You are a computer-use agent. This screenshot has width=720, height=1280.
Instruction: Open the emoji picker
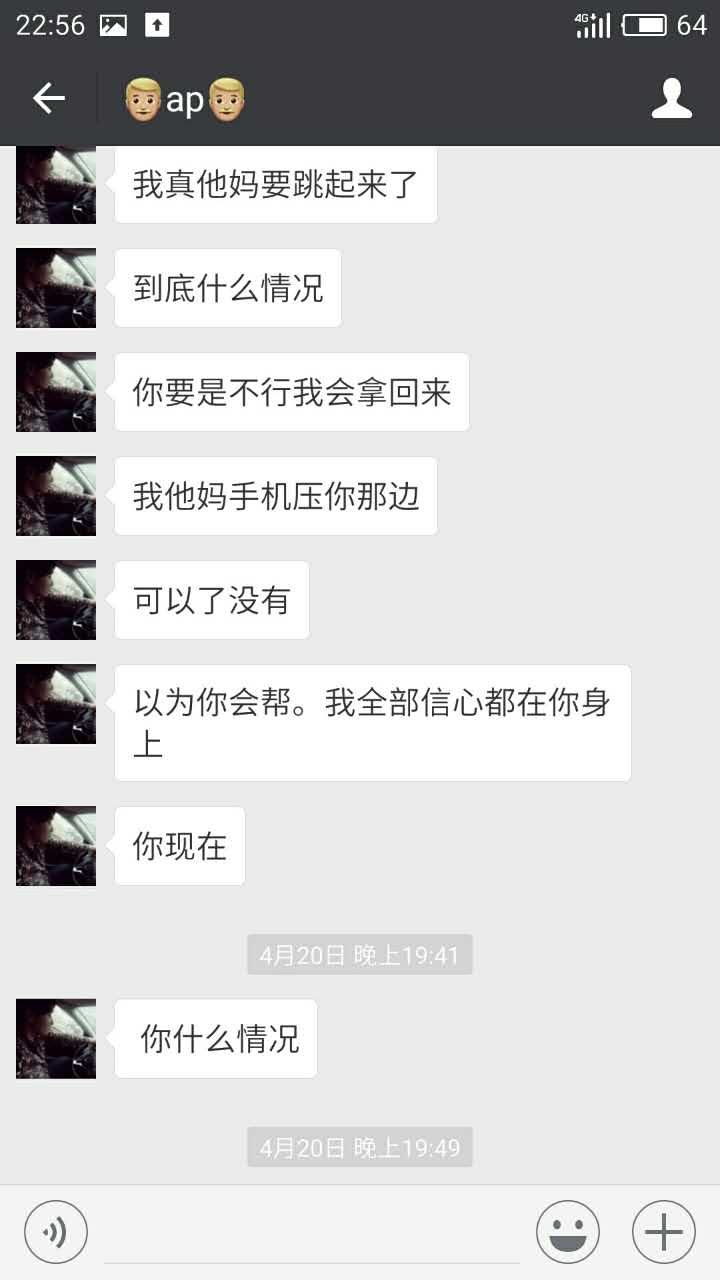(x=568, y=1232)
